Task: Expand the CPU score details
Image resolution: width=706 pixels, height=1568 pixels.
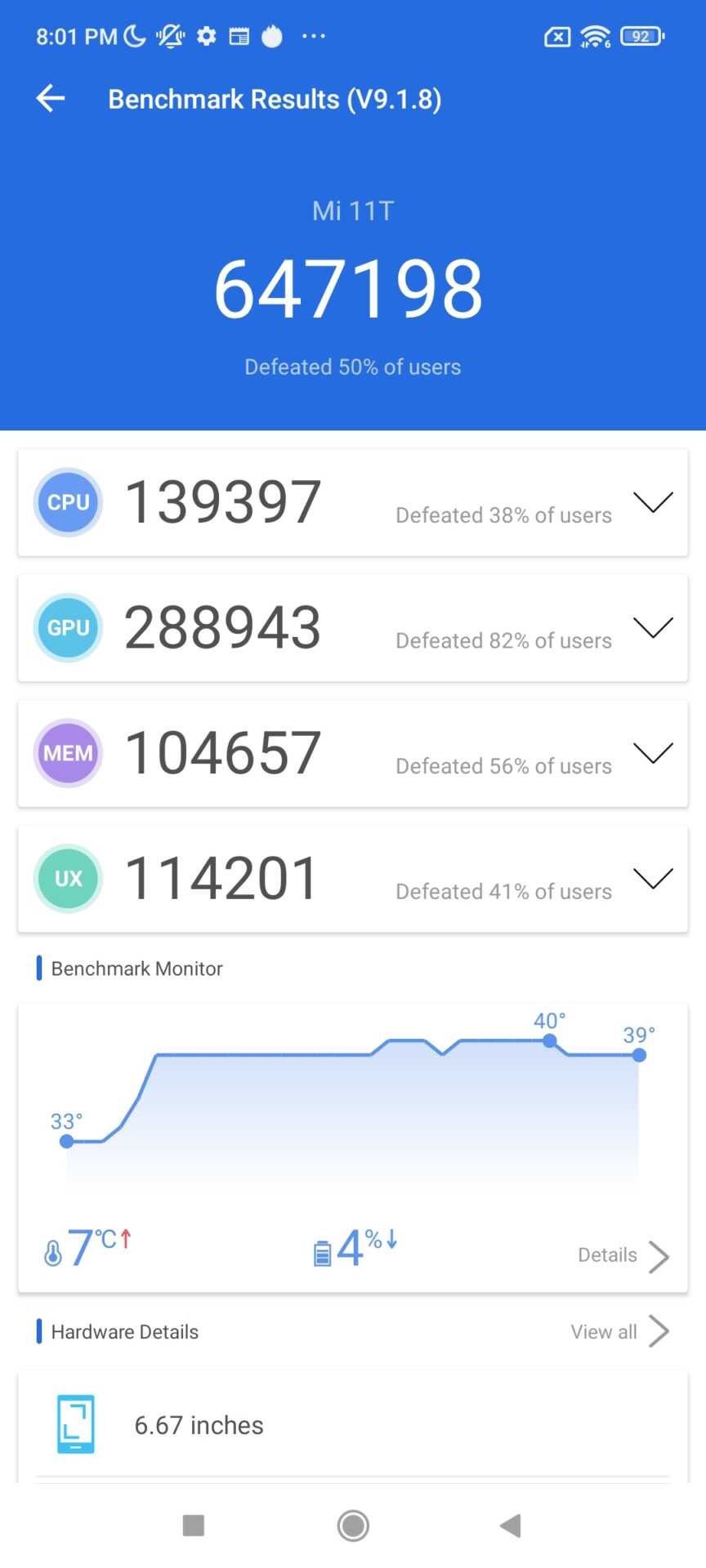Action: click(x=653, y=502)
